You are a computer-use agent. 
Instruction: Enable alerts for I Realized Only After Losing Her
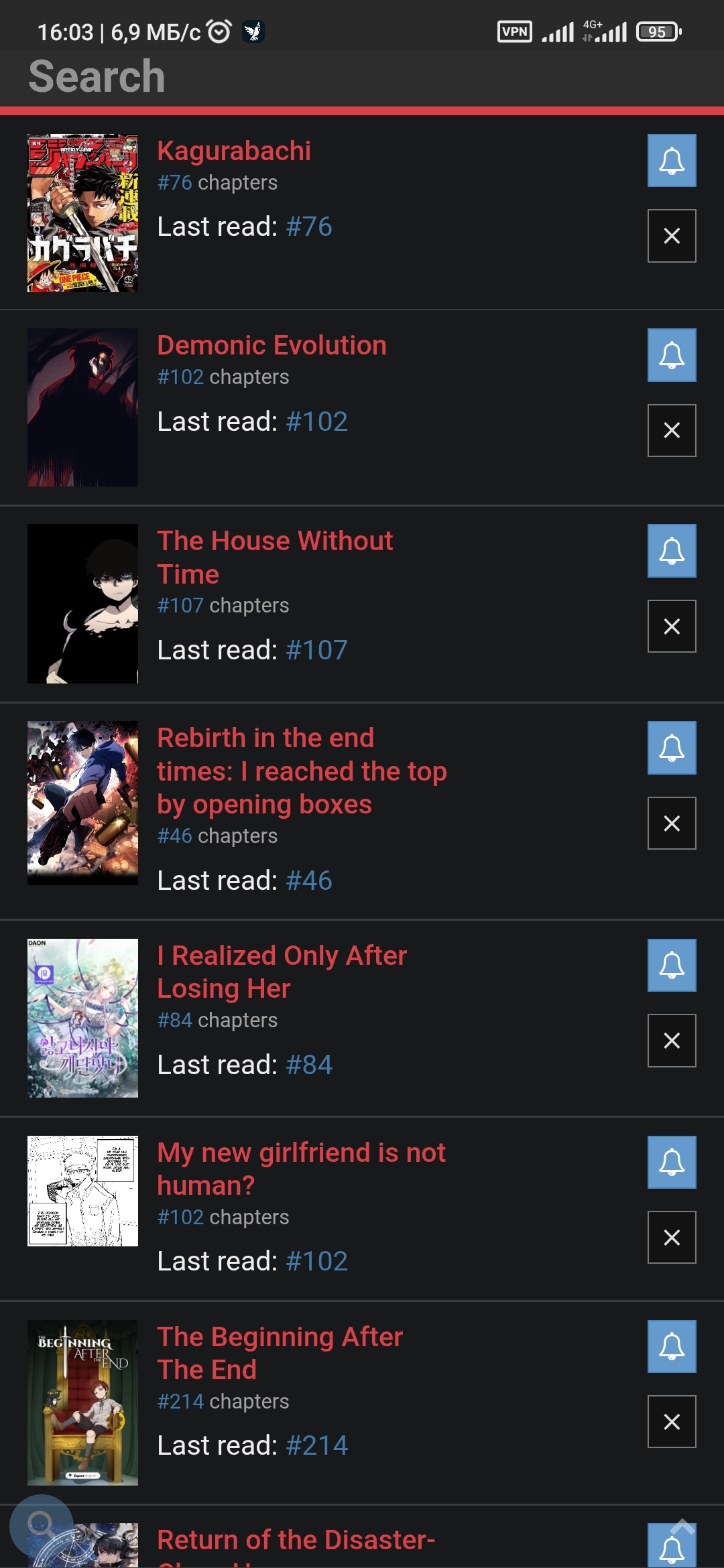[x=671, y=965]
